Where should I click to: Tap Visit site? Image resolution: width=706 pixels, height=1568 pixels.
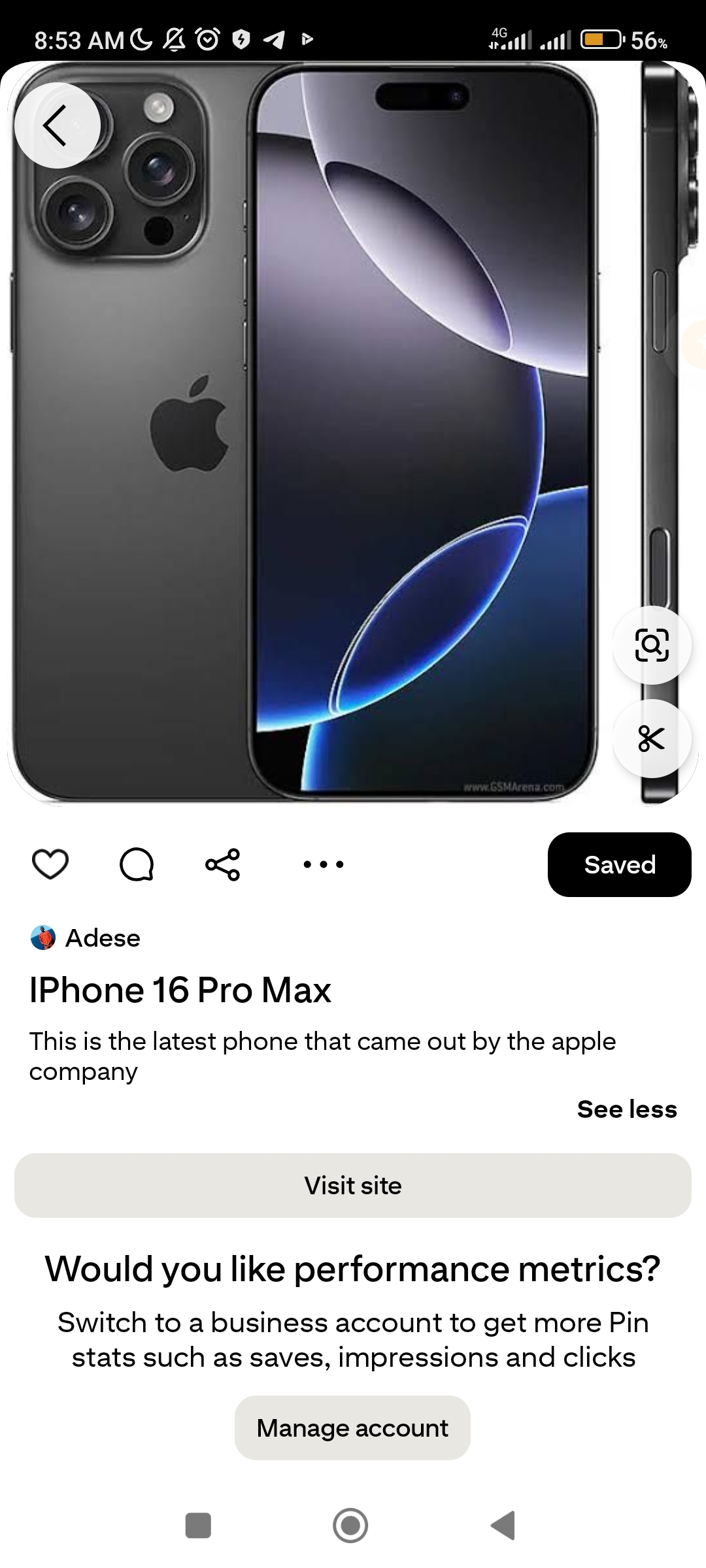(x=353, y=1185)
